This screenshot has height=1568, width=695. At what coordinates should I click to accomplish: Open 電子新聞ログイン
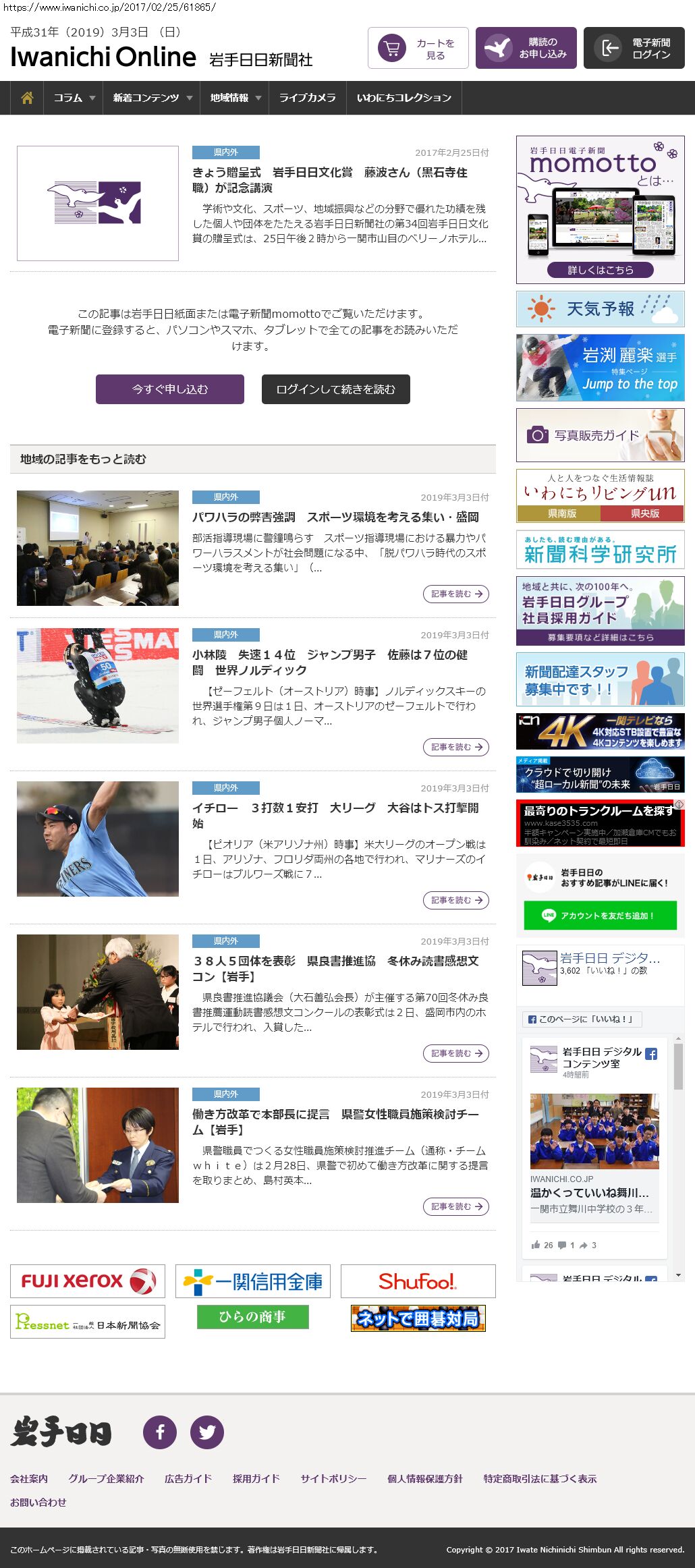(634, 48)
